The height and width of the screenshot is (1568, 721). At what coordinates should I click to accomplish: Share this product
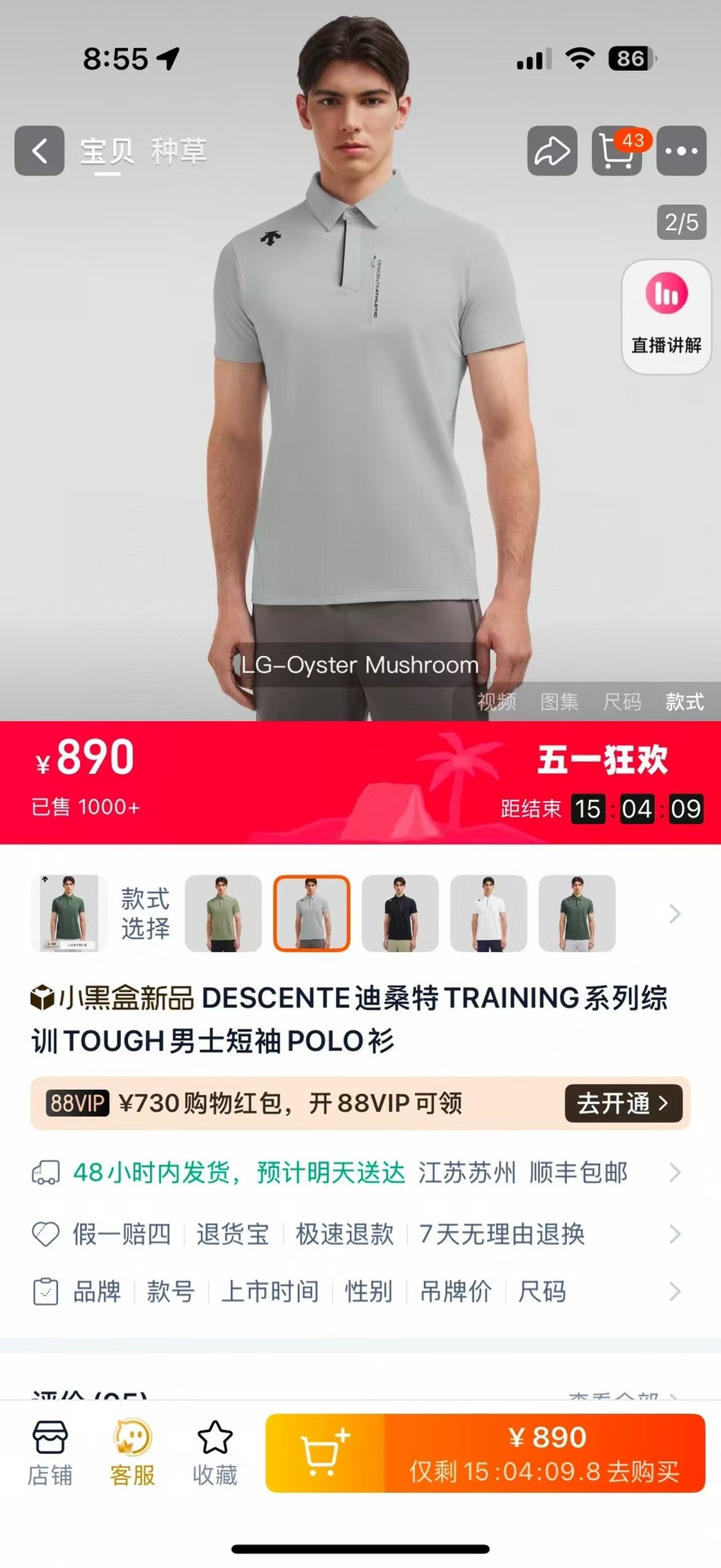click(552, 151)
